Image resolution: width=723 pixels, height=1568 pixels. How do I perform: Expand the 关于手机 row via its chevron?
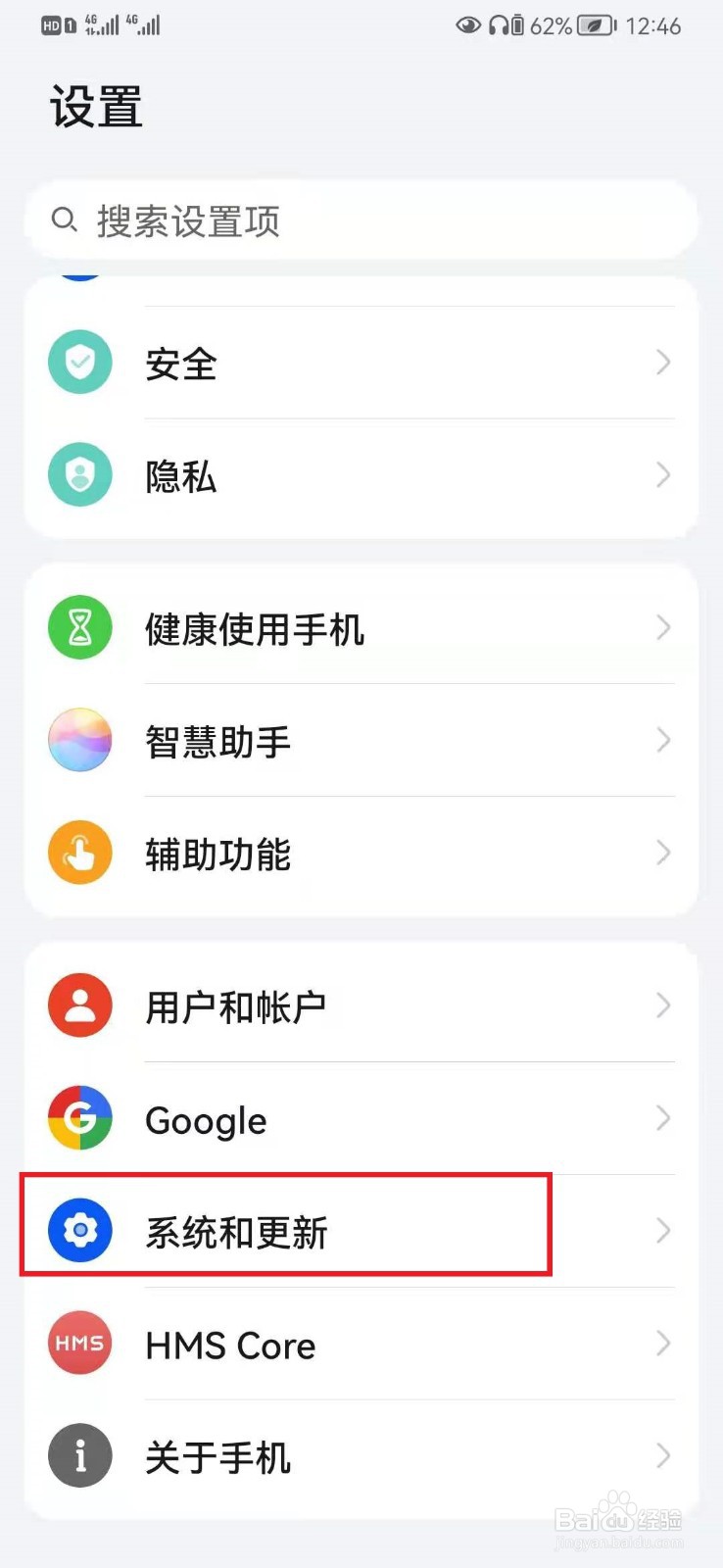pyautogui.click(x=662, y=1455)
